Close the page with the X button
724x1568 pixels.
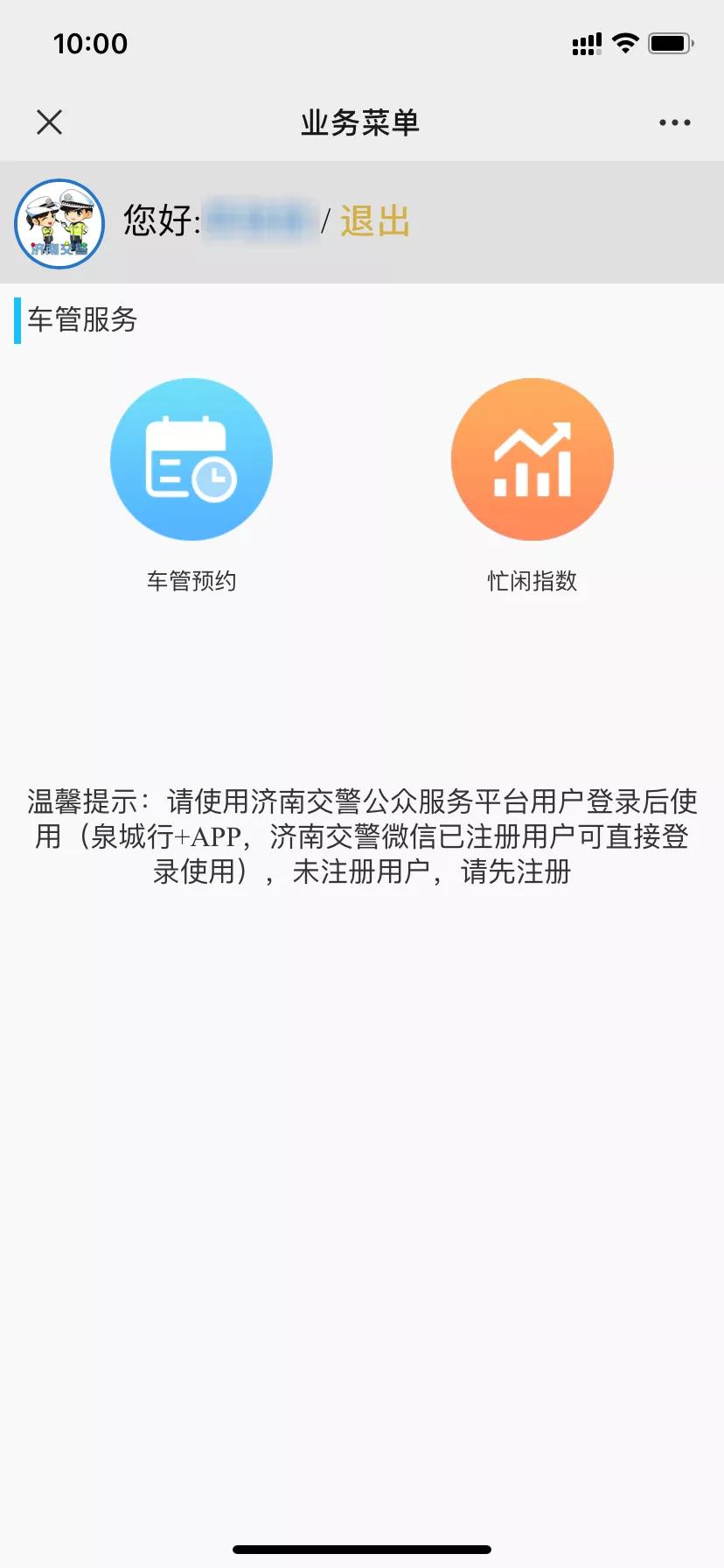[x=49, y=122]
